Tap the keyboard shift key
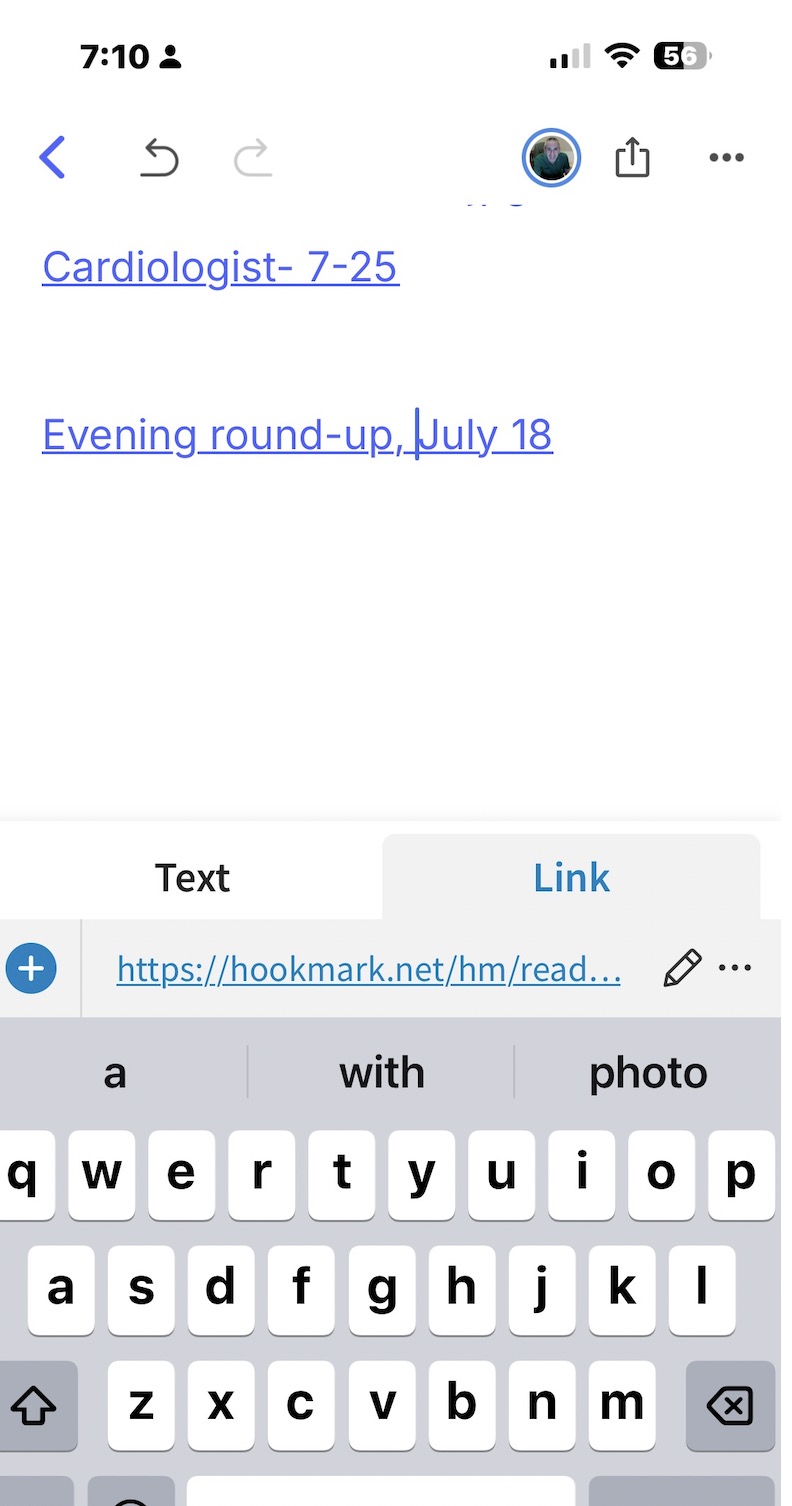 point(37,1406)
